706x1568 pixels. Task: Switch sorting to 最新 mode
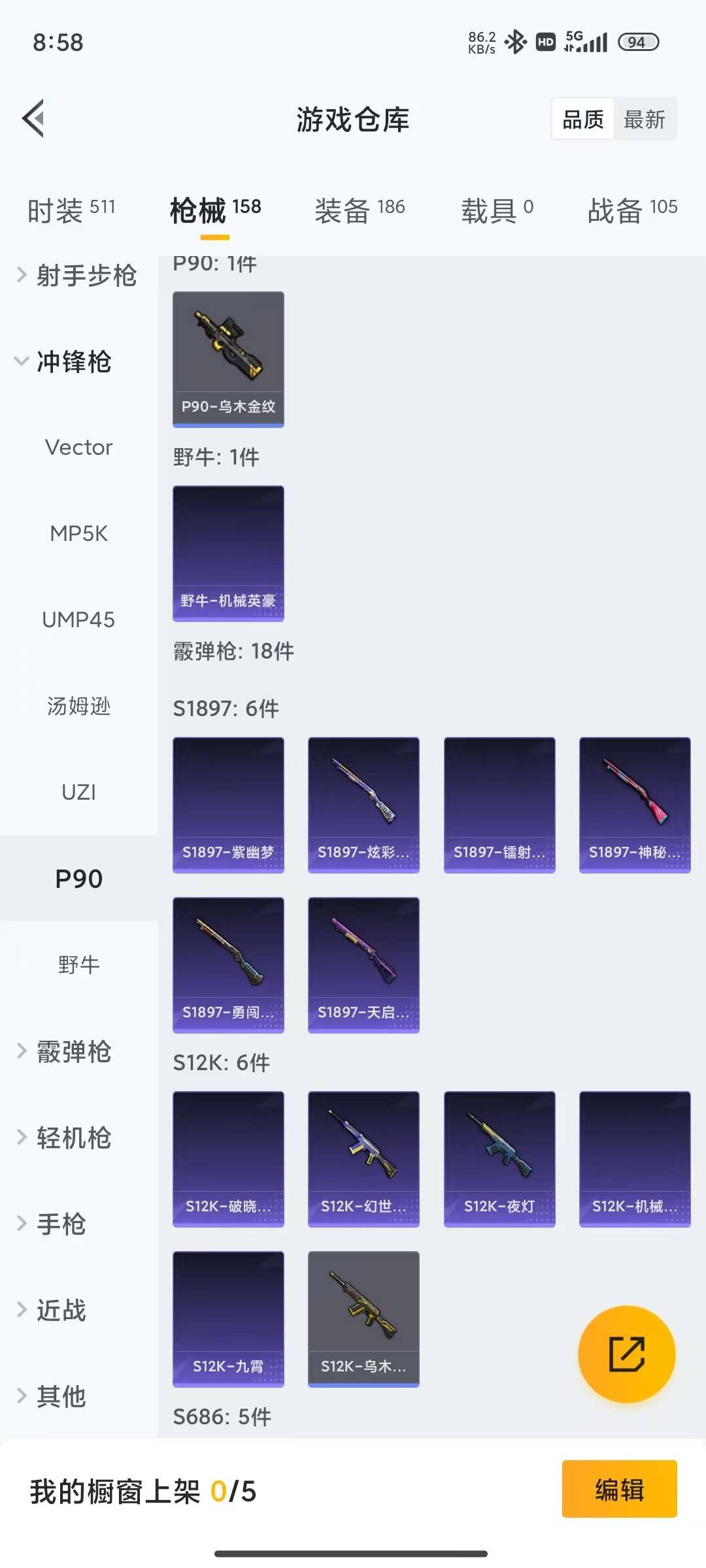(645, 119)
